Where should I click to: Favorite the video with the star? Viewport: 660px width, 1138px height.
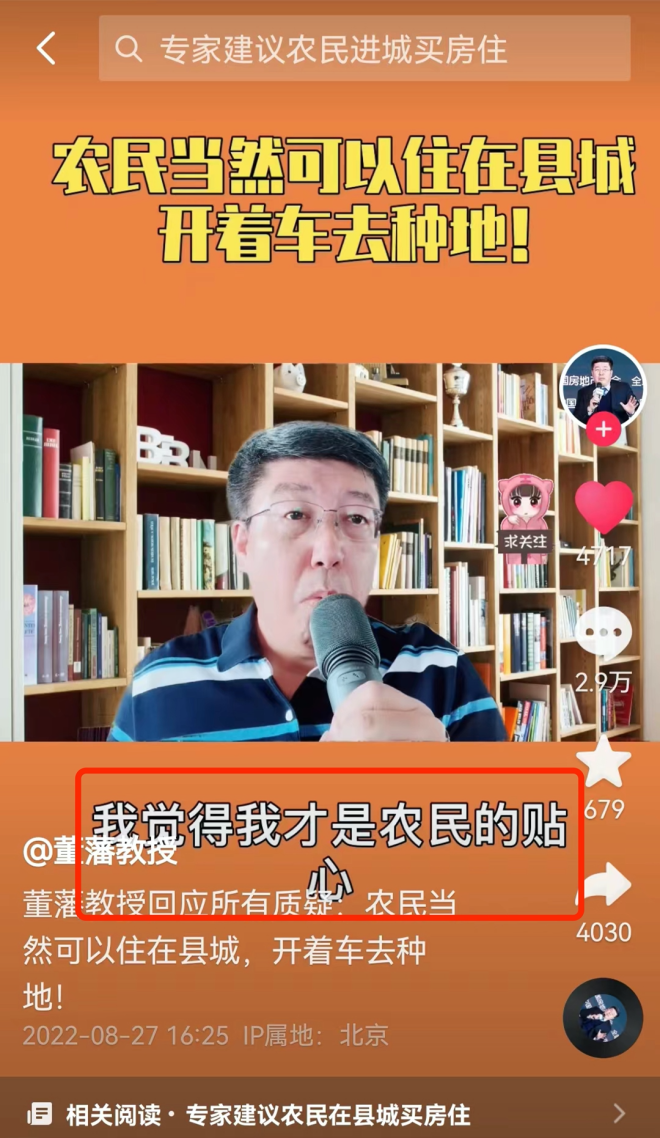[x=603, y=763]
